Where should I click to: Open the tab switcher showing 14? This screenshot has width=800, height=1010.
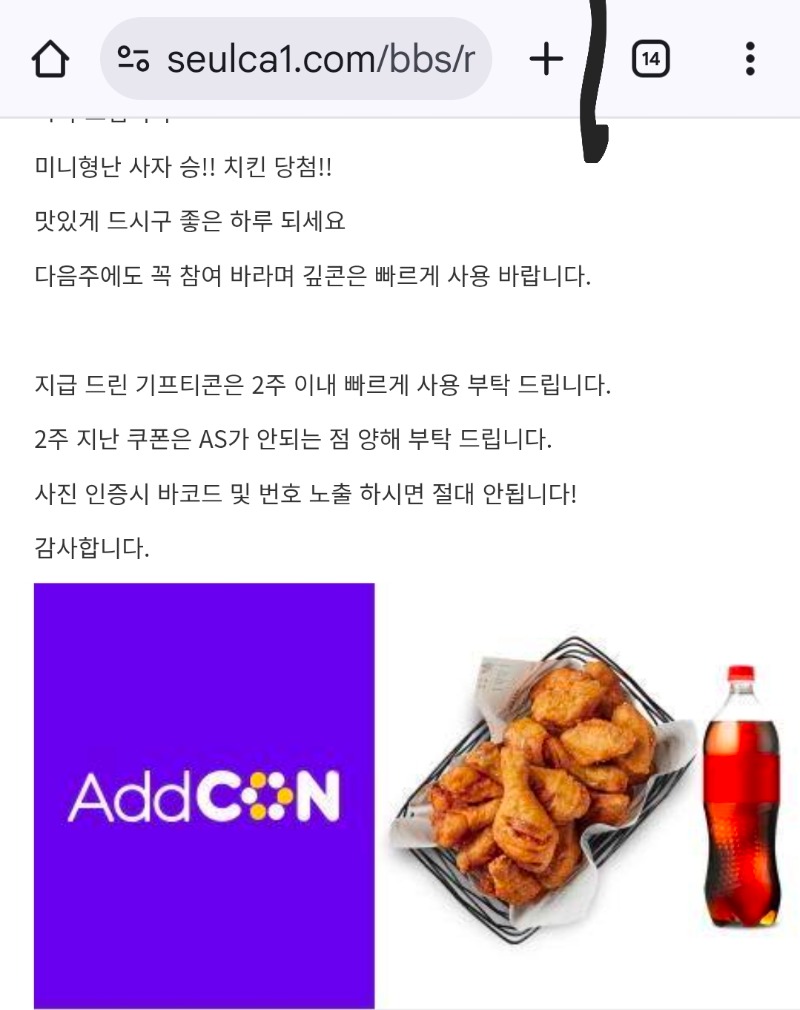(x=651, y=60)
